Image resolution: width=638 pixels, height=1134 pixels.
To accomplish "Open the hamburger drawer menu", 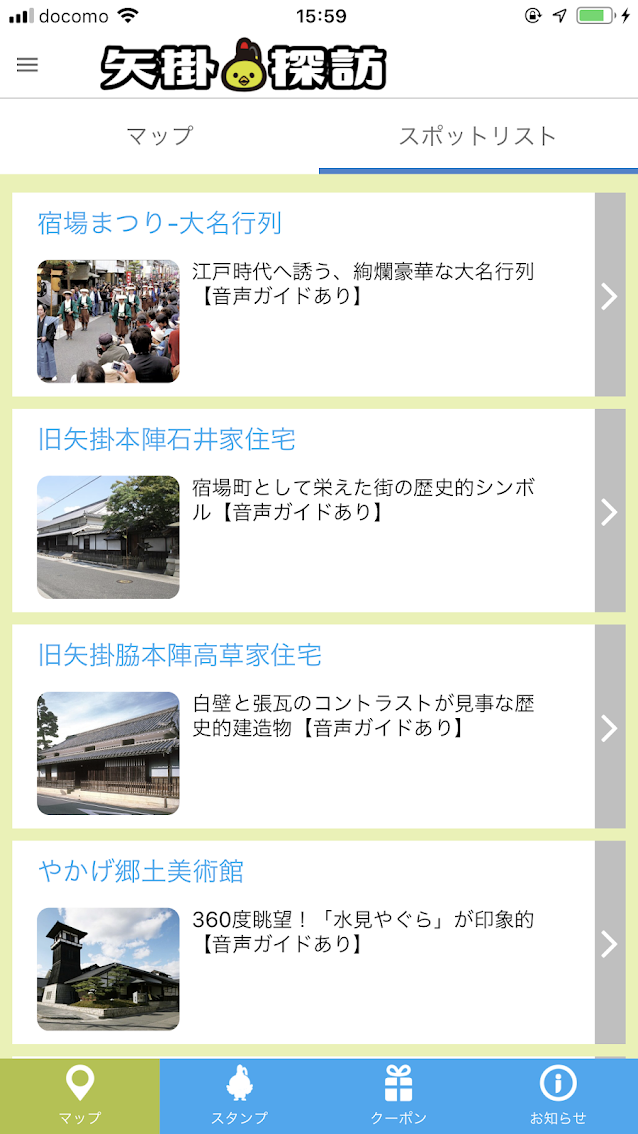I will (27, 64).
